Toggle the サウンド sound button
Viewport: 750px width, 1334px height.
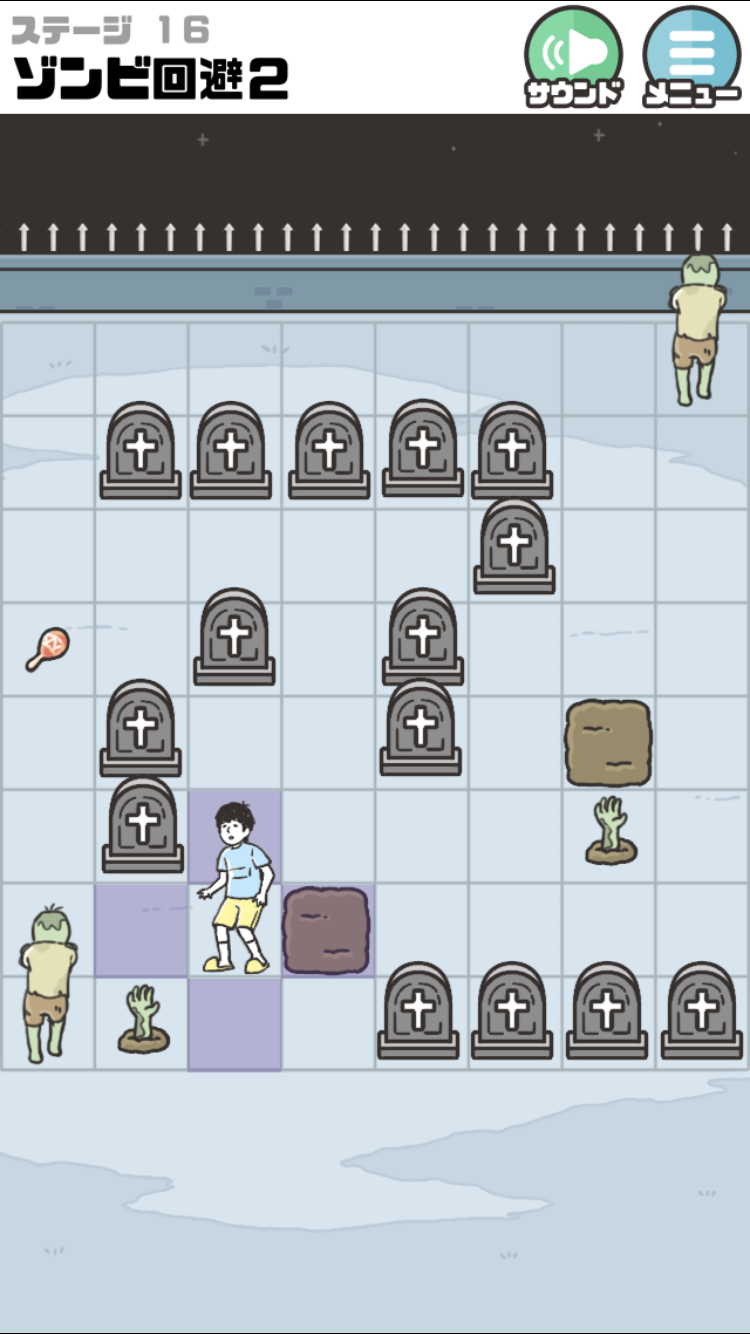tap(574, 56)
